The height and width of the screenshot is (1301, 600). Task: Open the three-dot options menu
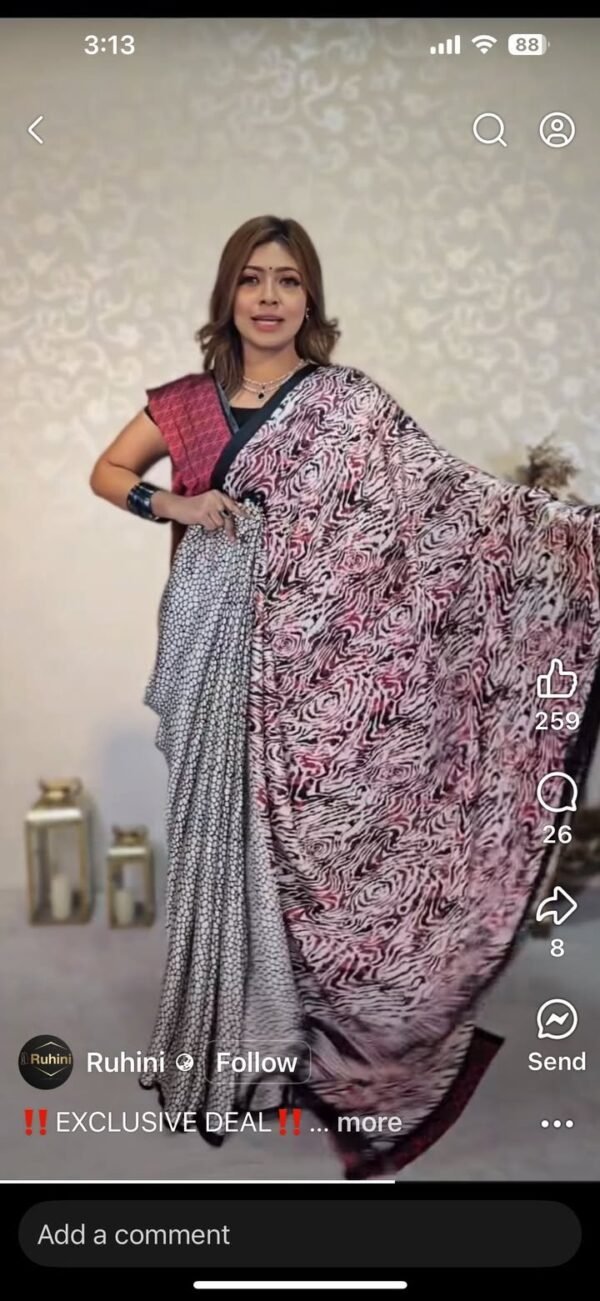557,1124
